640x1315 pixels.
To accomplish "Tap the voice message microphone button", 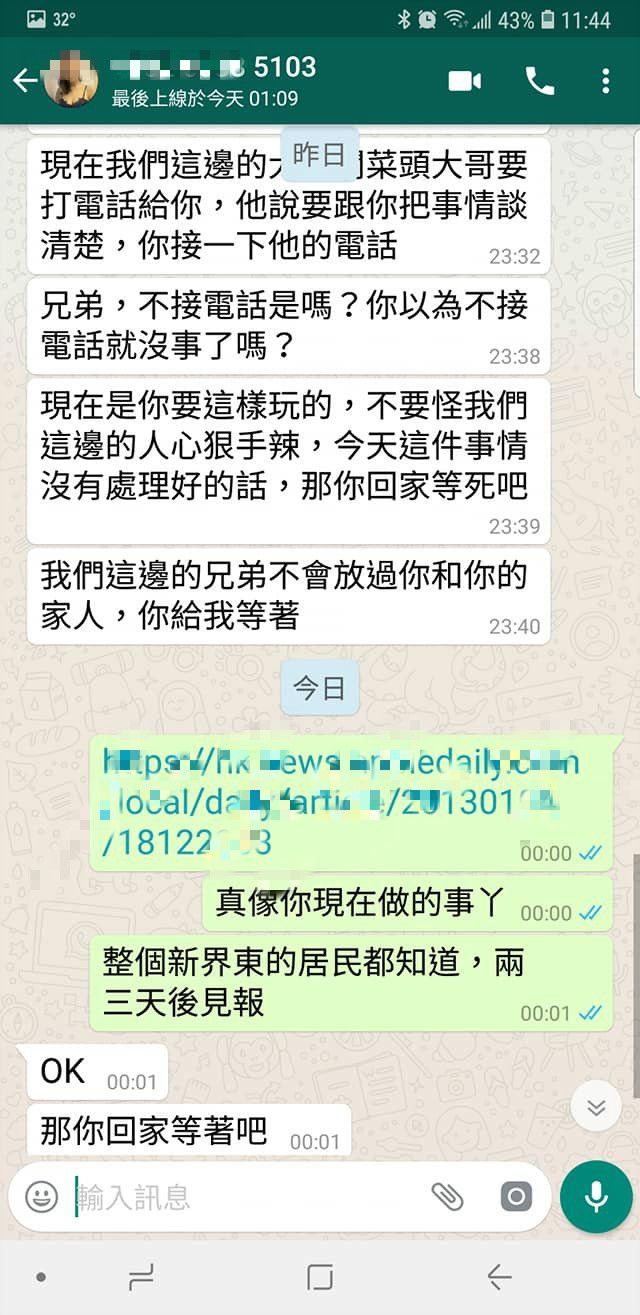I will tap(596, 1196).
